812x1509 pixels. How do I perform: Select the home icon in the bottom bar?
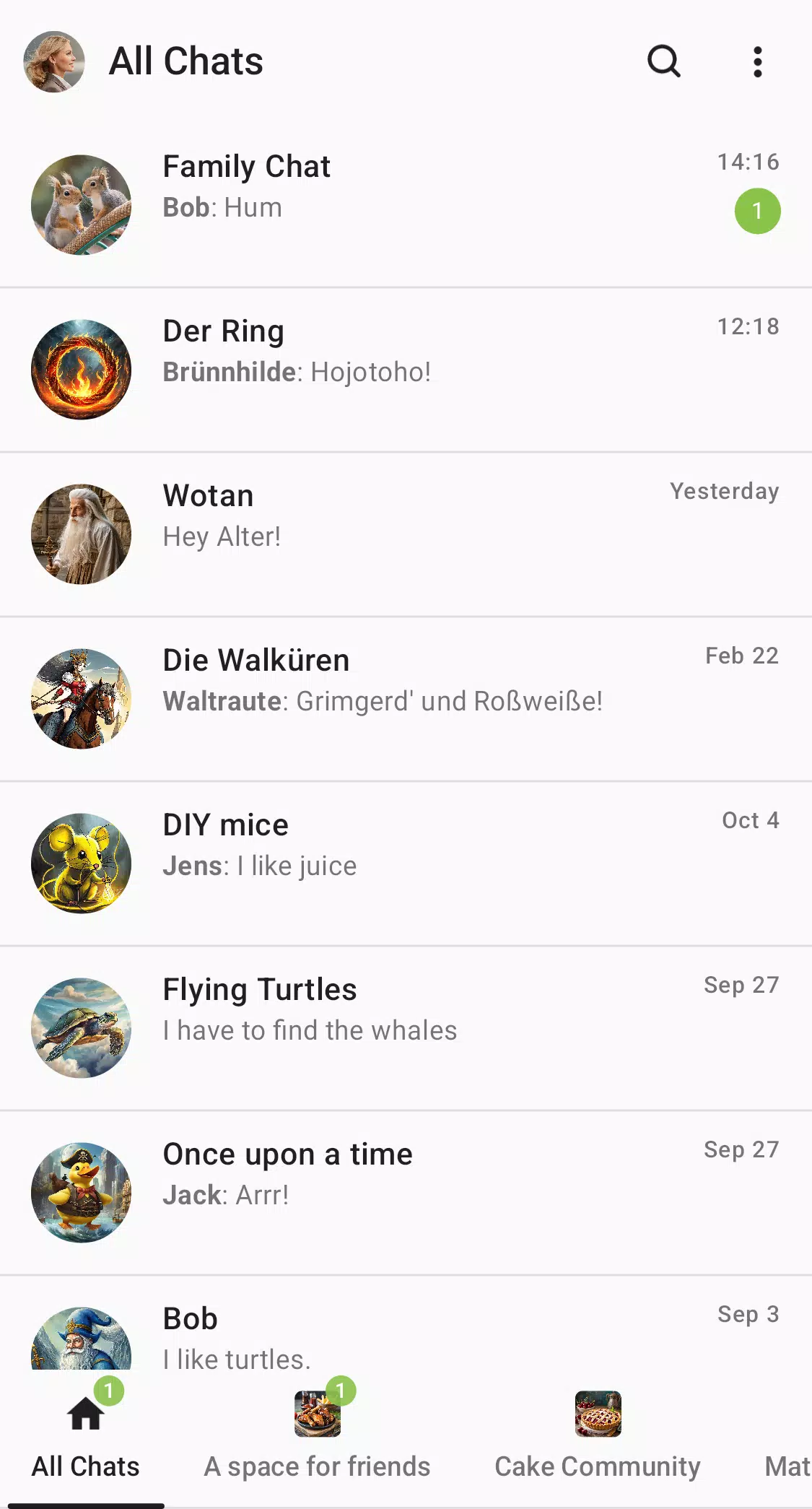click(84, 1415)
